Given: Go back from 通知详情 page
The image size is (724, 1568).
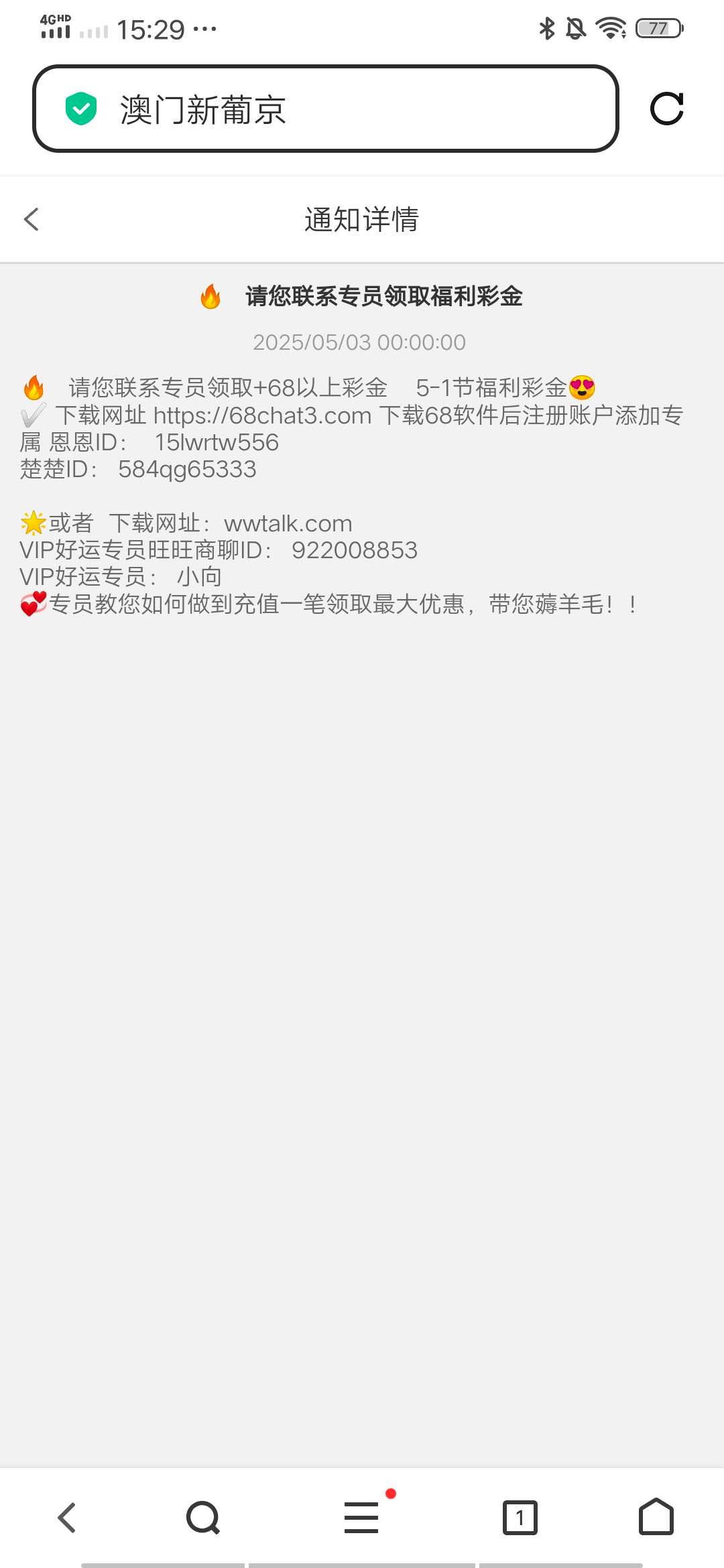Looking at the screenshot, I should pos(32,219).
